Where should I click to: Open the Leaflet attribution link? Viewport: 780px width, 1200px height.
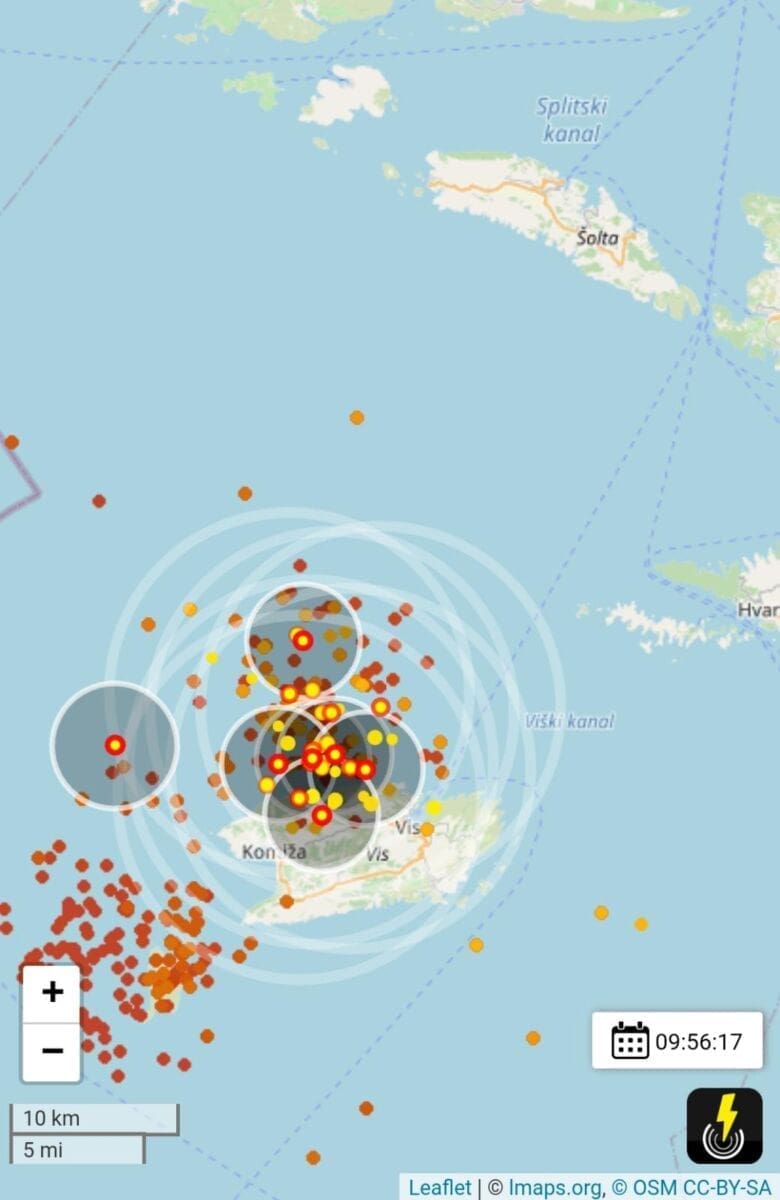(x=439, y=1187)
